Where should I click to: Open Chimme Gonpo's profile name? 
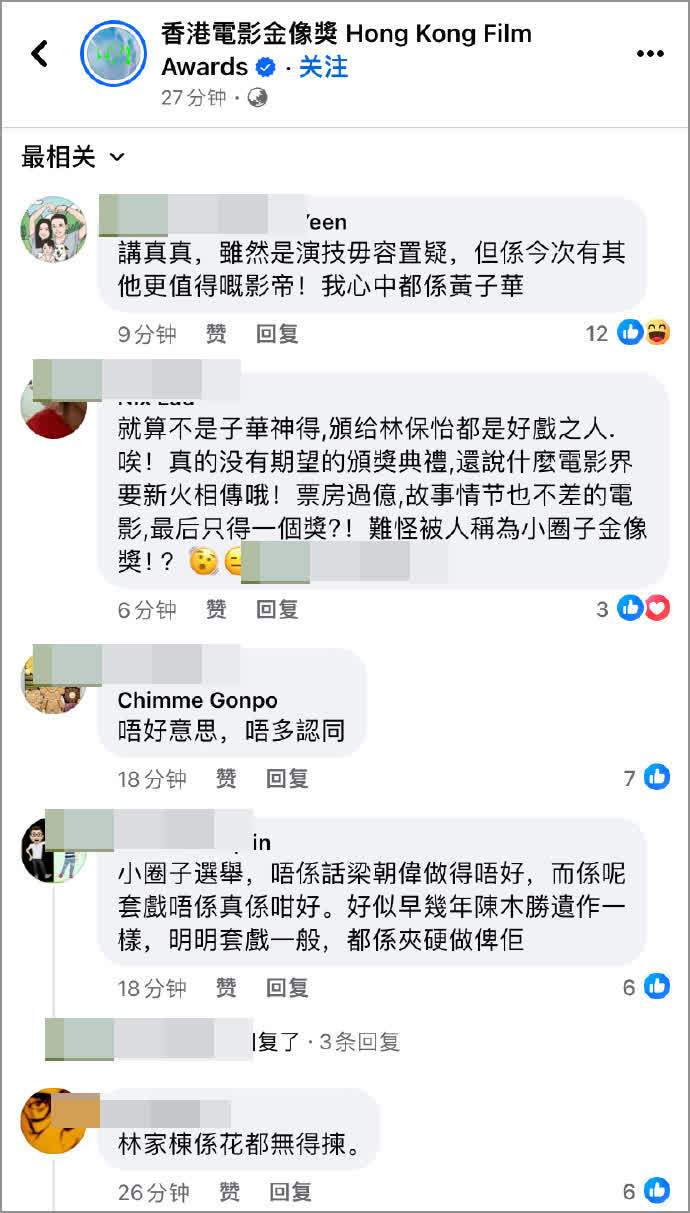(197, 700)
